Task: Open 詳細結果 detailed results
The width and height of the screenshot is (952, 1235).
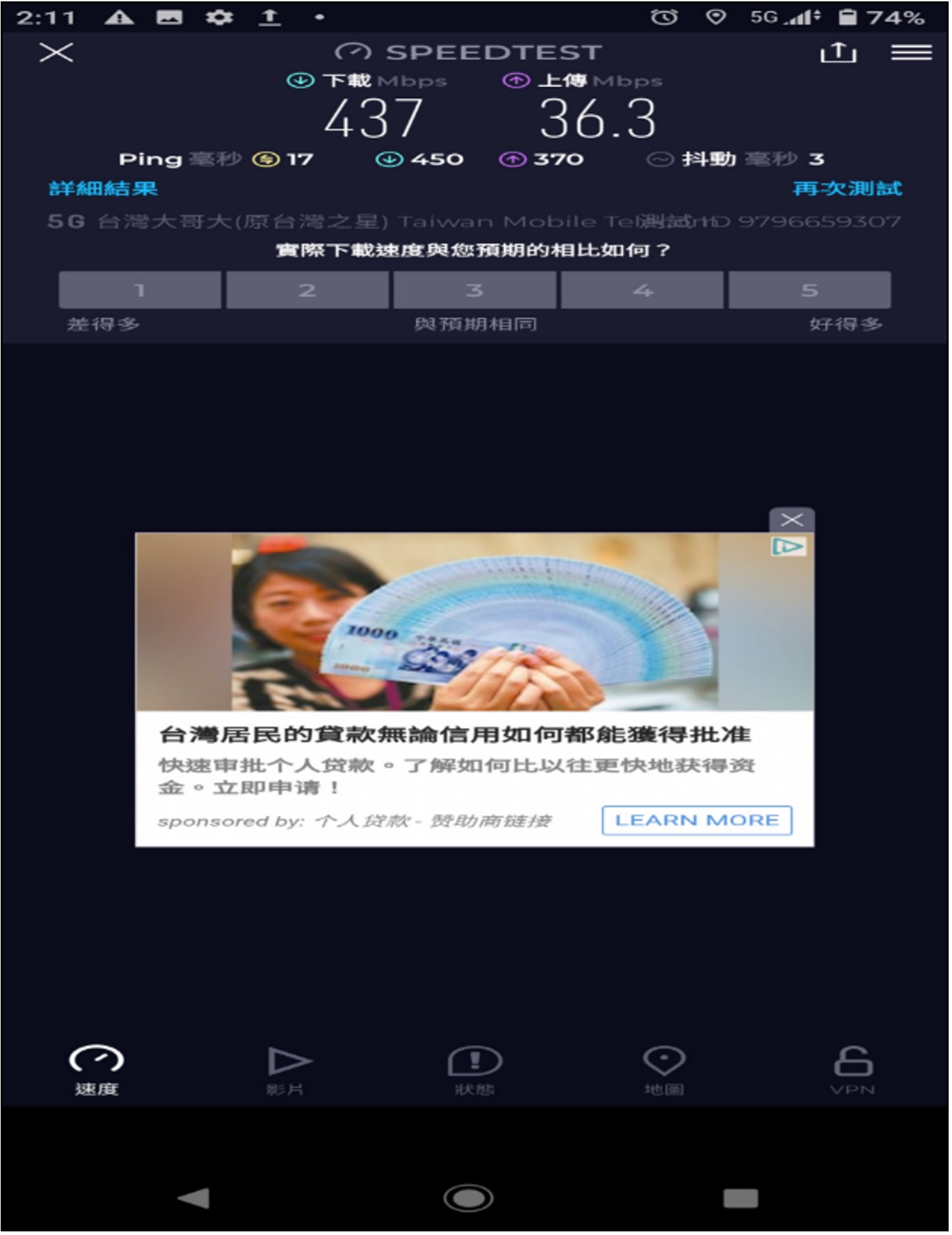Action: click(104, 189)
